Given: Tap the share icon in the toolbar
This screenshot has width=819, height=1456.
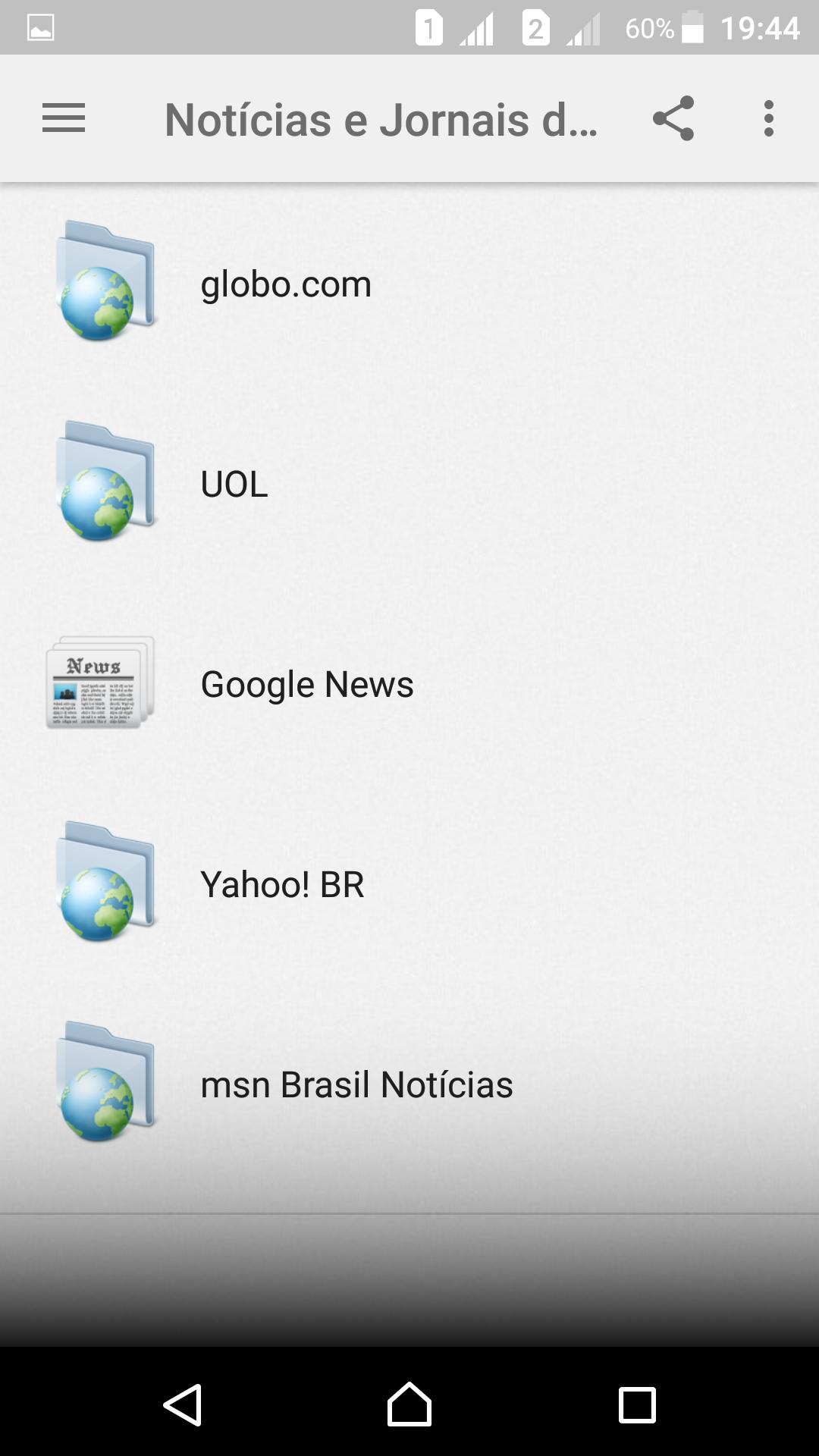Looking at the screenshot, I should [673, 118].
